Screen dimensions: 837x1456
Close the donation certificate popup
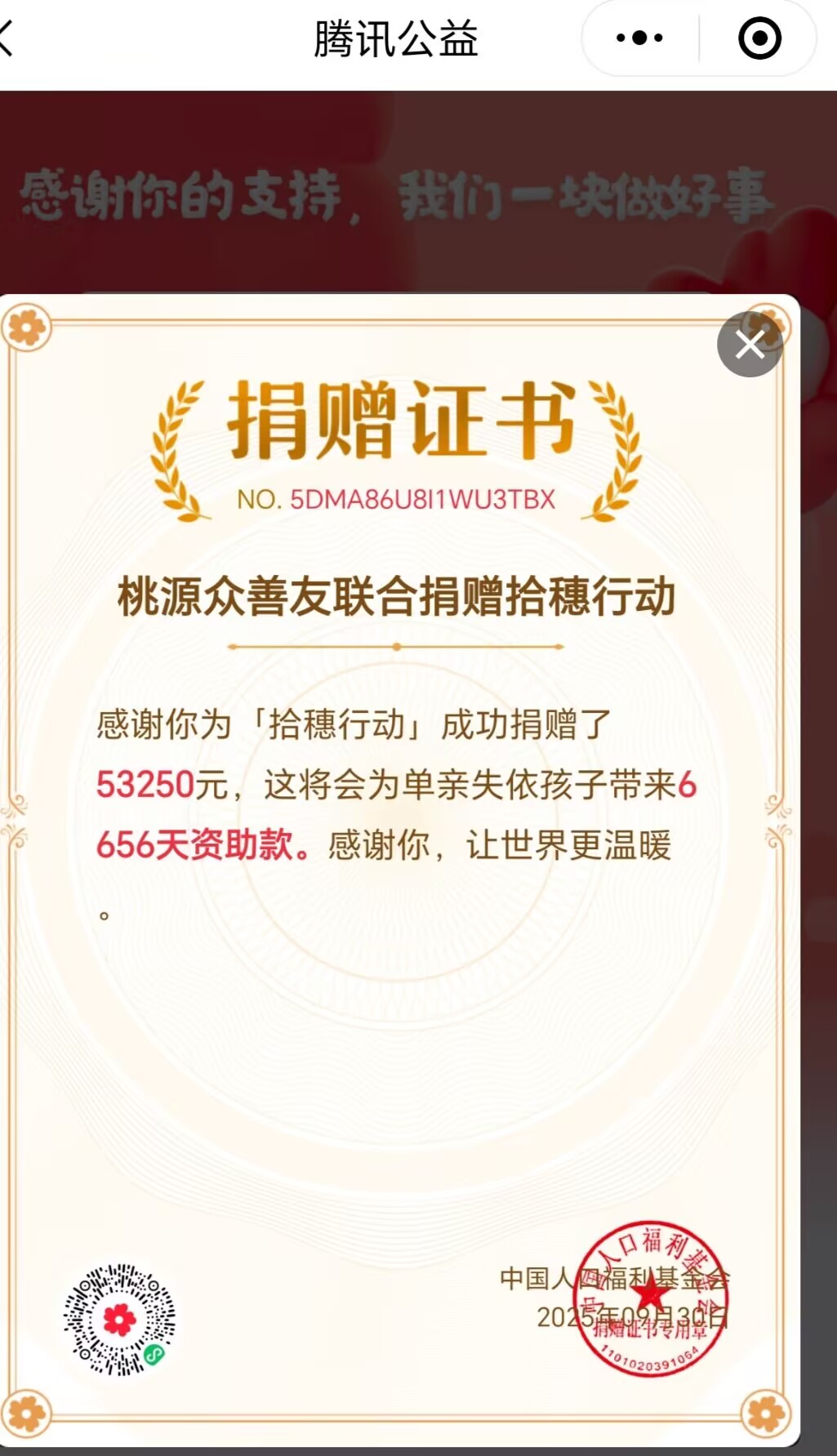click(x=750, y=345)
